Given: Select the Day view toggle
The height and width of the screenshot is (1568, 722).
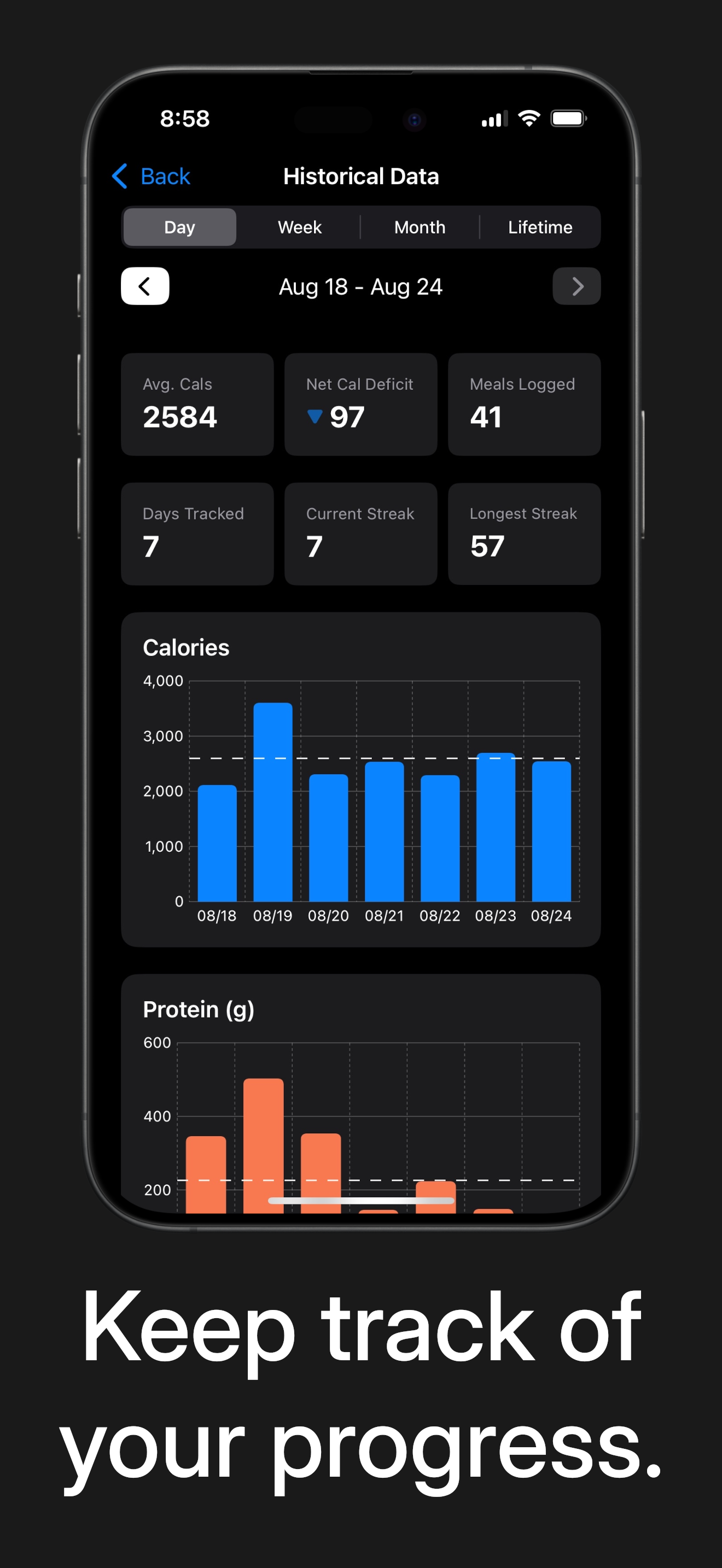Looking at the screenshot, I should [179, 226].
